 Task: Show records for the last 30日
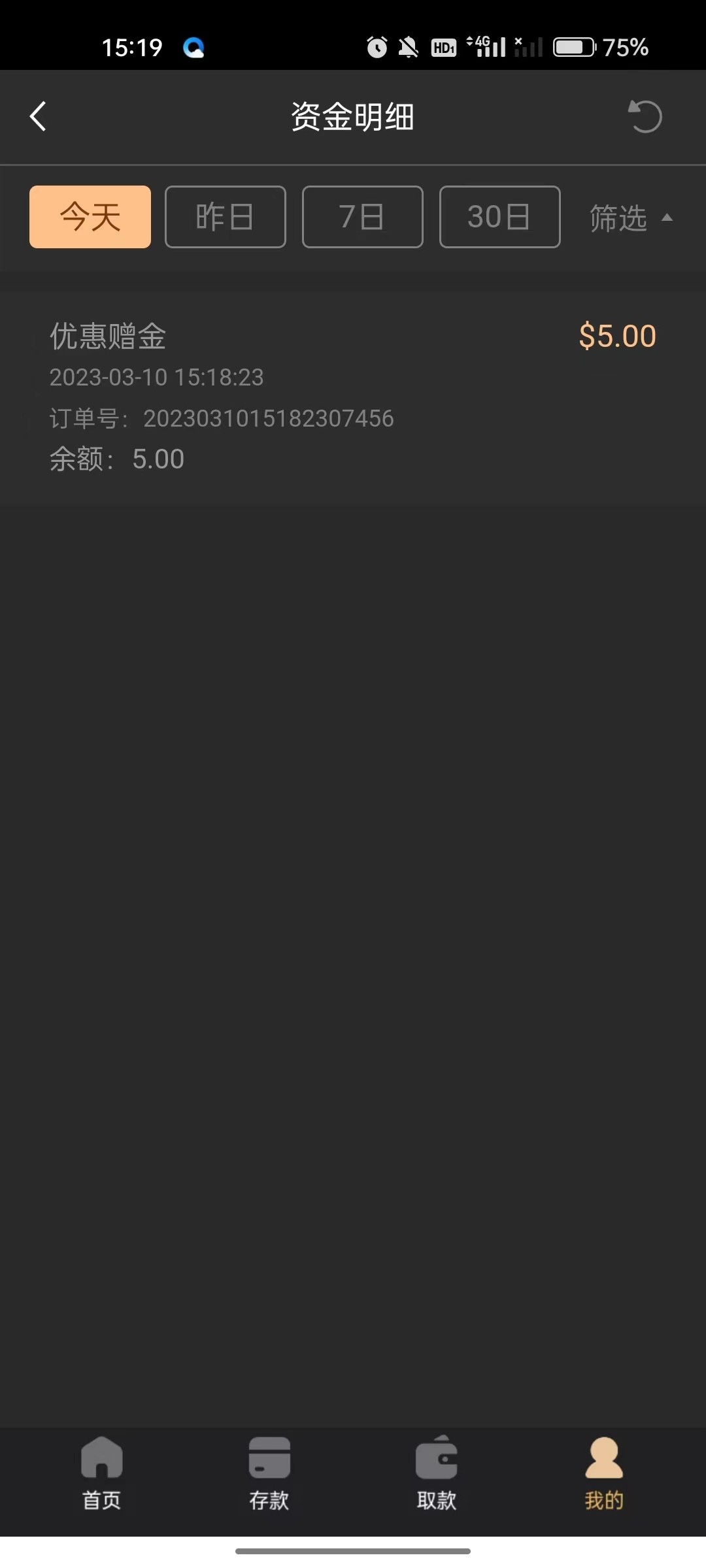pyautogui.click(x=500, y=217)
